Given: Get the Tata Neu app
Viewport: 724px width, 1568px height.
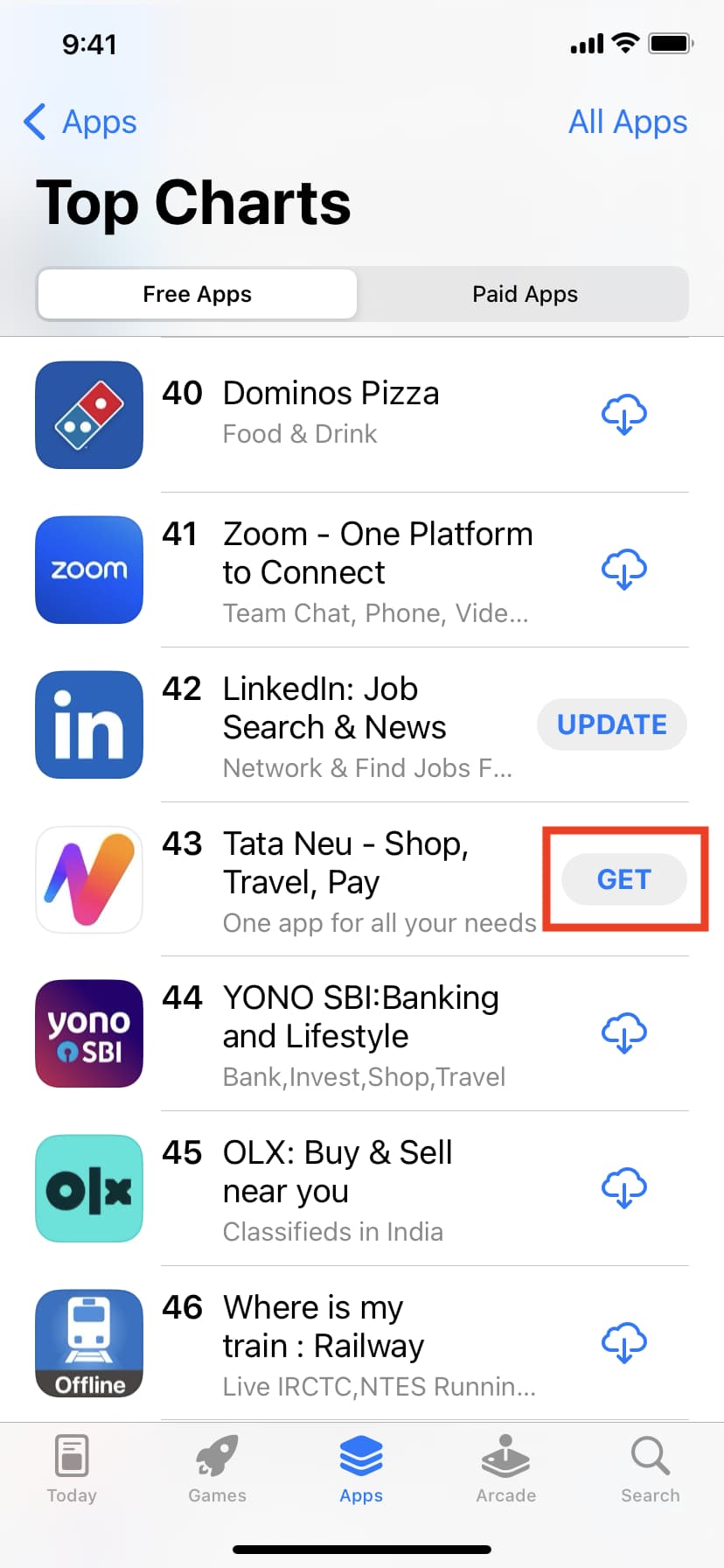Looking at the screenshot, I should (623, 879).
